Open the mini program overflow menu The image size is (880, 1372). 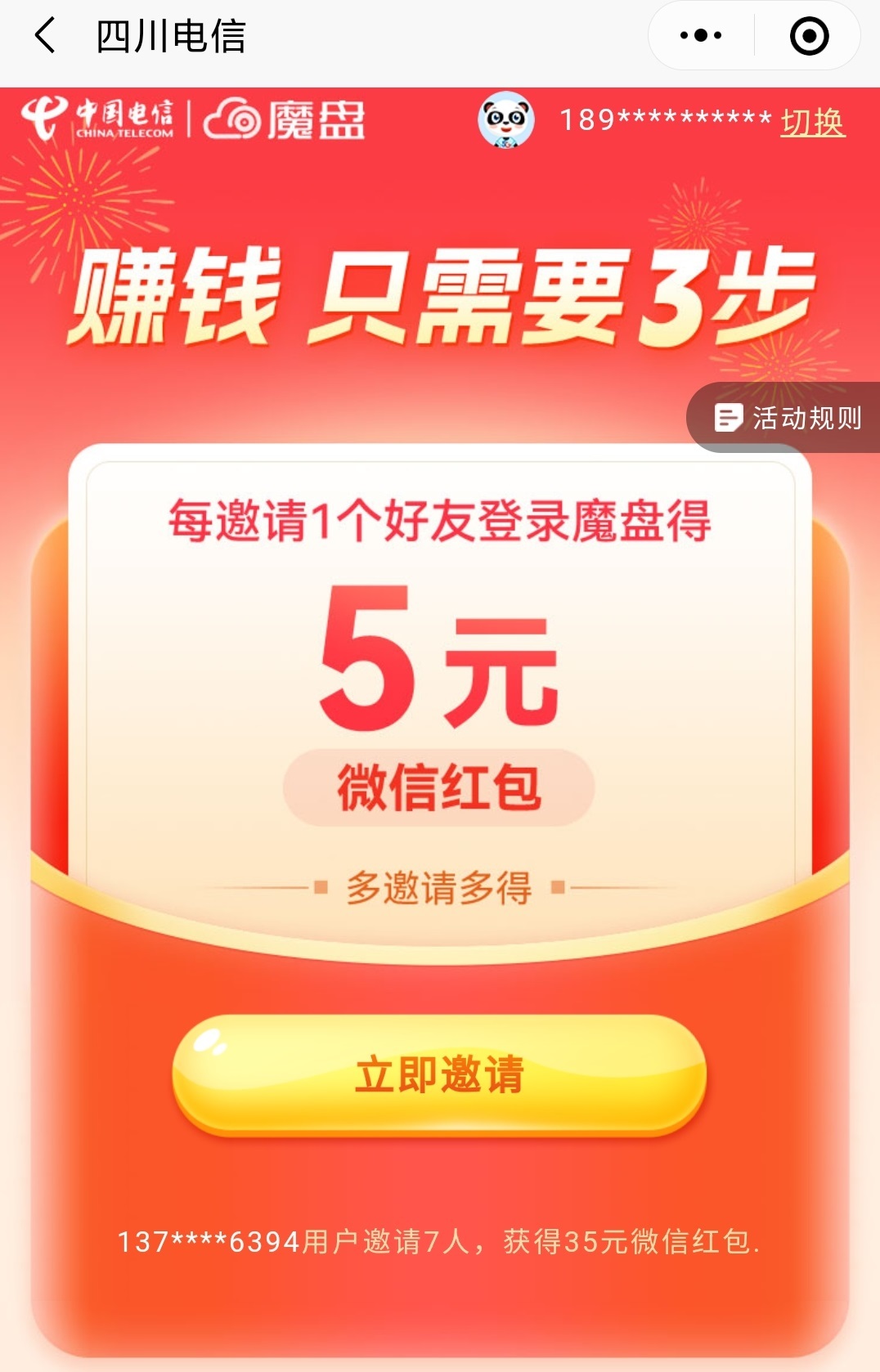[701, 36]
